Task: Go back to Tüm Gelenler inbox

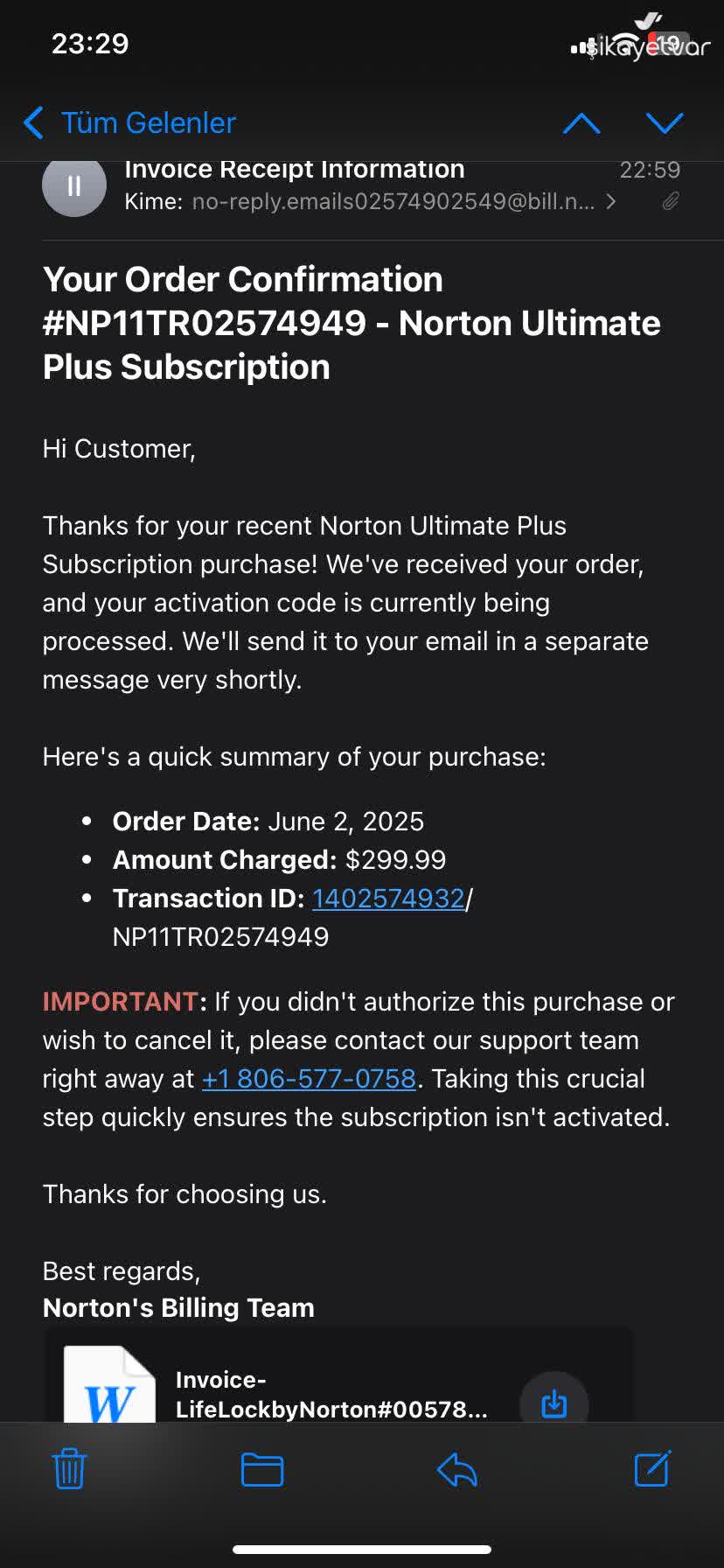Action: 131,123
